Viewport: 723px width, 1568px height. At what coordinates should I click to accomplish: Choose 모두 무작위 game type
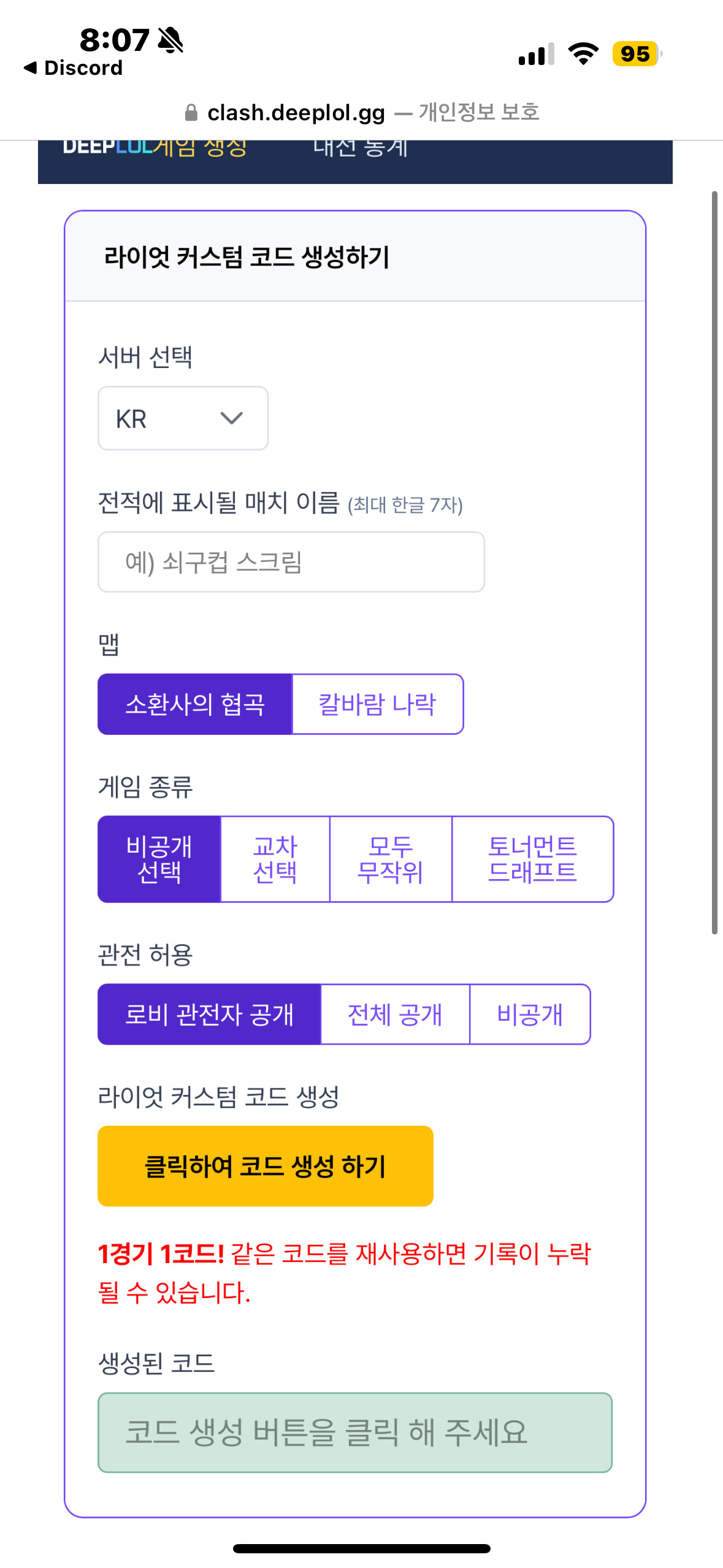point(391,859)
